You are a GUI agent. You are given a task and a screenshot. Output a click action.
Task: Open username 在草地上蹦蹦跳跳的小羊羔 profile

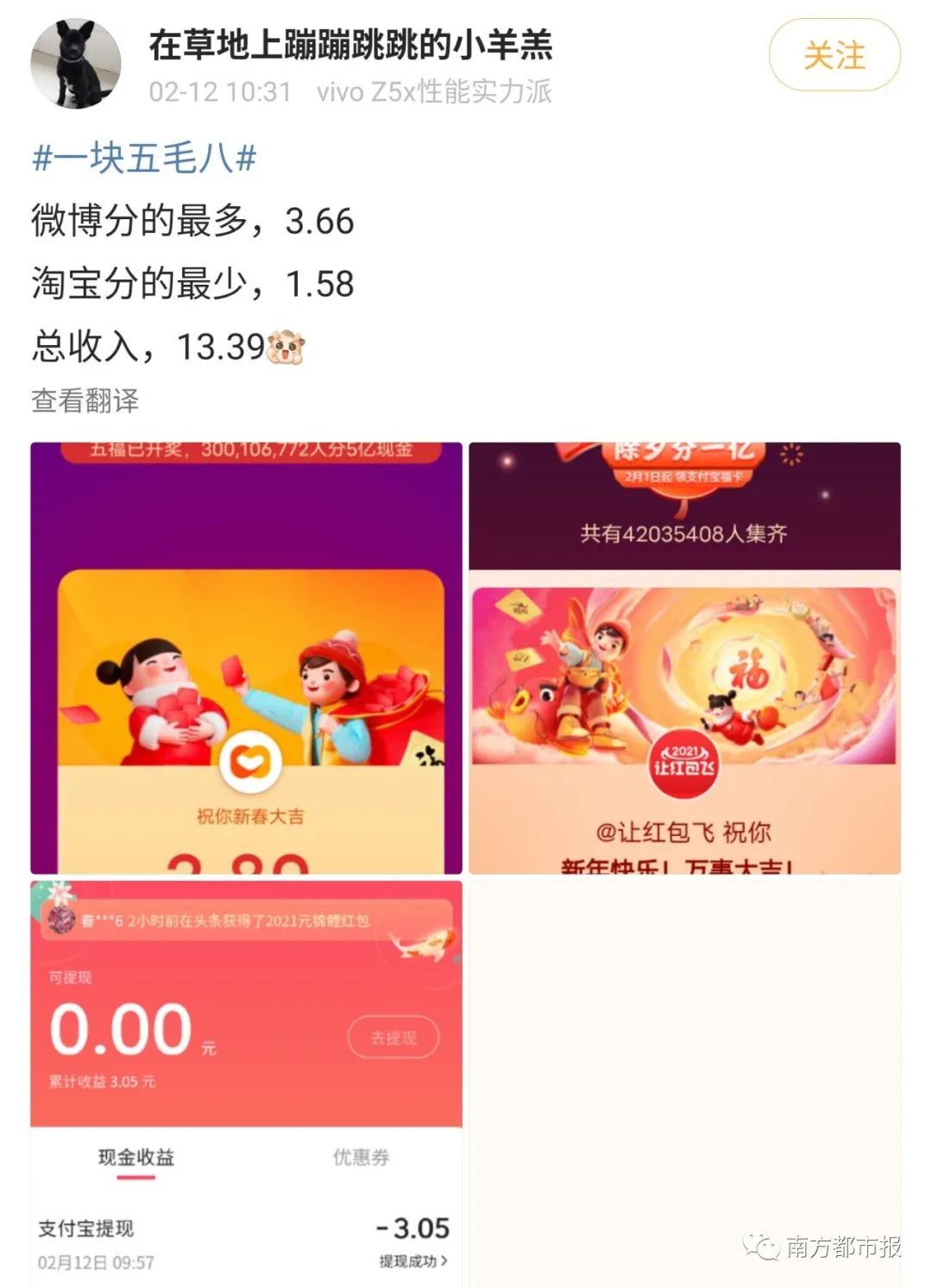[350, 45]
